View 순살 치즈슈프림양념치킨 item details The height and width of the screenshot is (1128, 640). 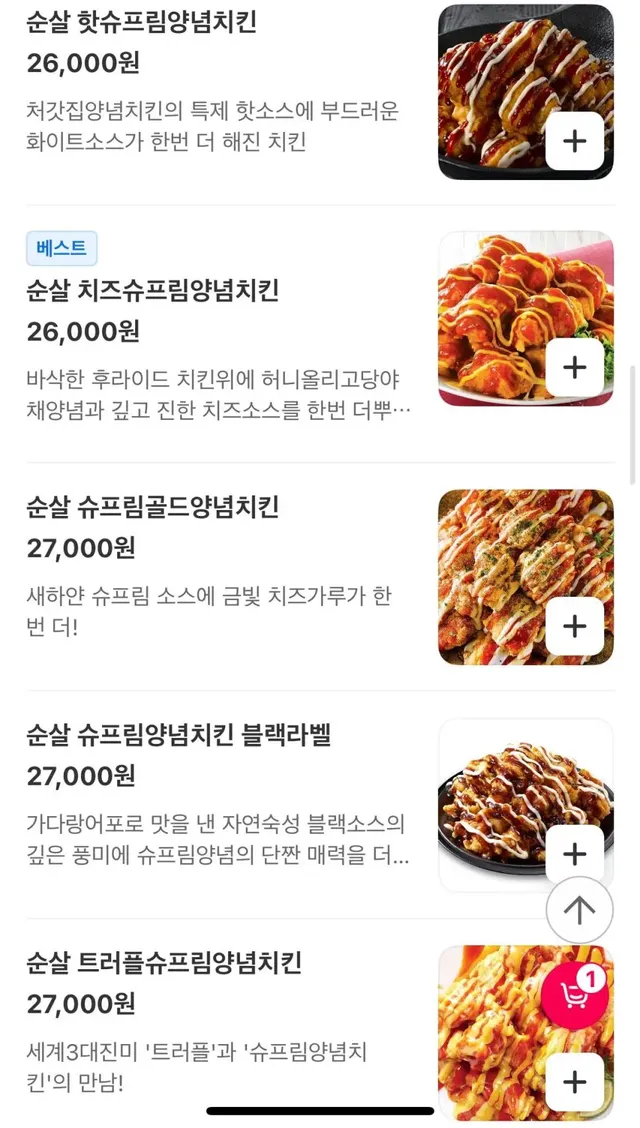[x=152, y=291]
